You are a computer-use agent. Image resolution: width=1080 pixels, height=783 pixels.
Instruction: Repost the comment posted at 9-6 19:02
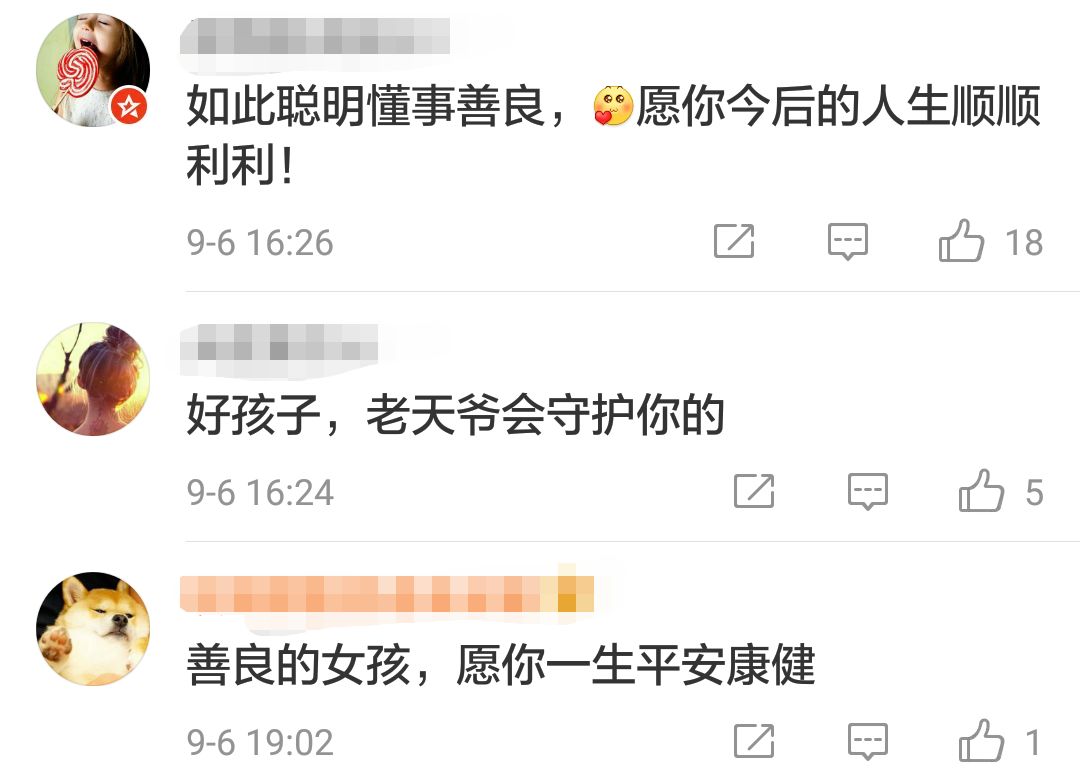(754, 741)
